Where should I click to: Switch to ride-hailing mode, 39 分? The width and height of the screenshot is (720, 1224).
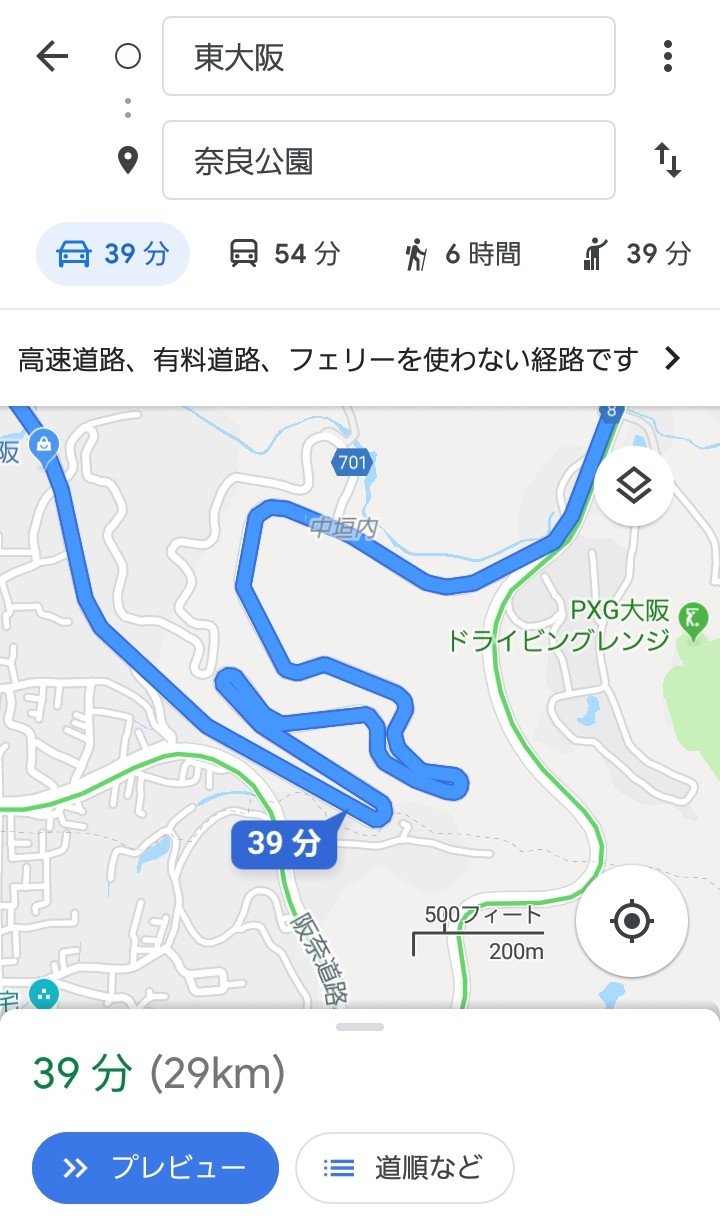(636, 254)
